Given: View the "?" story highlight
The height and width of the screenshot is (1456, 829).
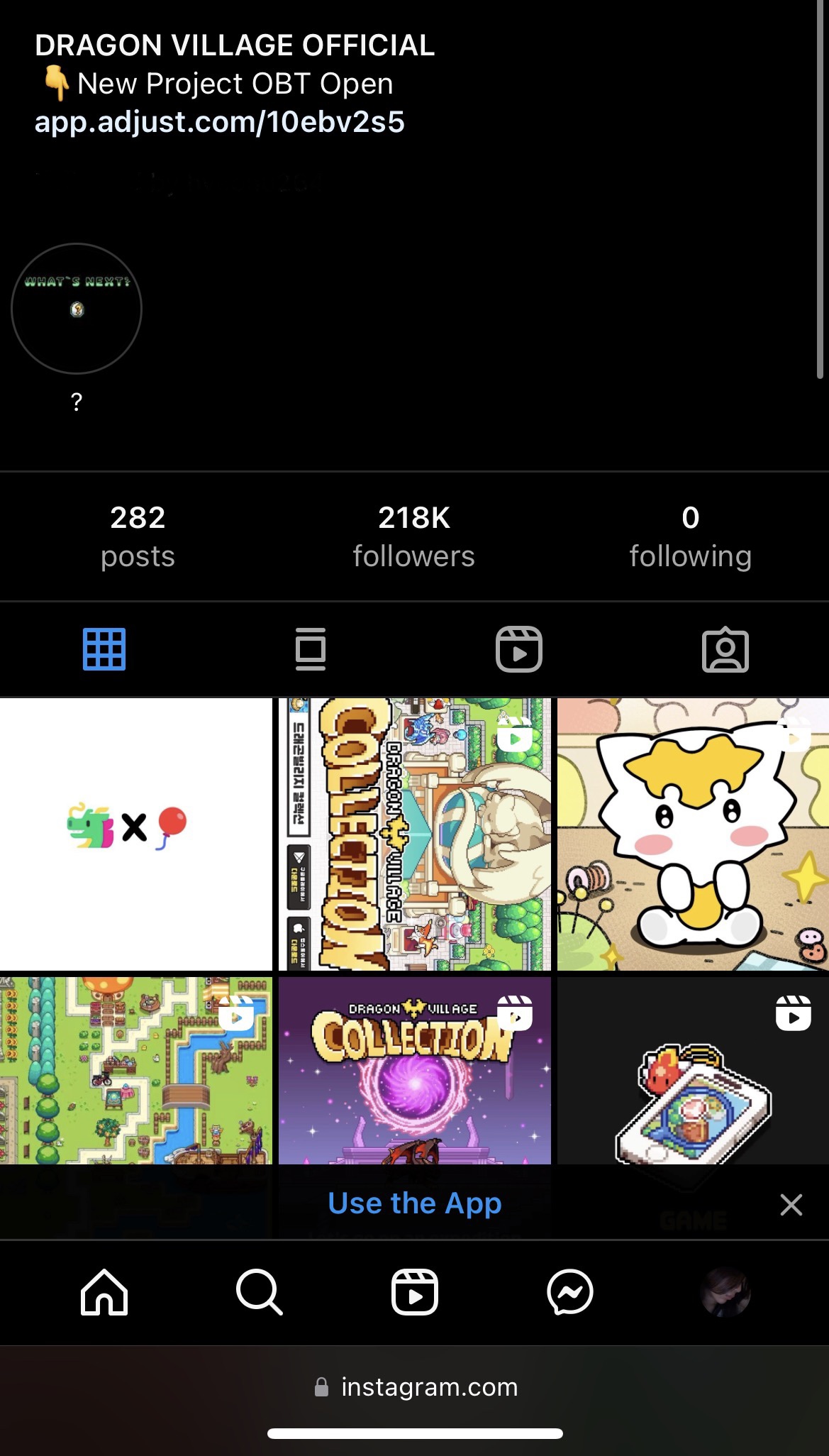Looking at the screenshot, I should [77, 309].
